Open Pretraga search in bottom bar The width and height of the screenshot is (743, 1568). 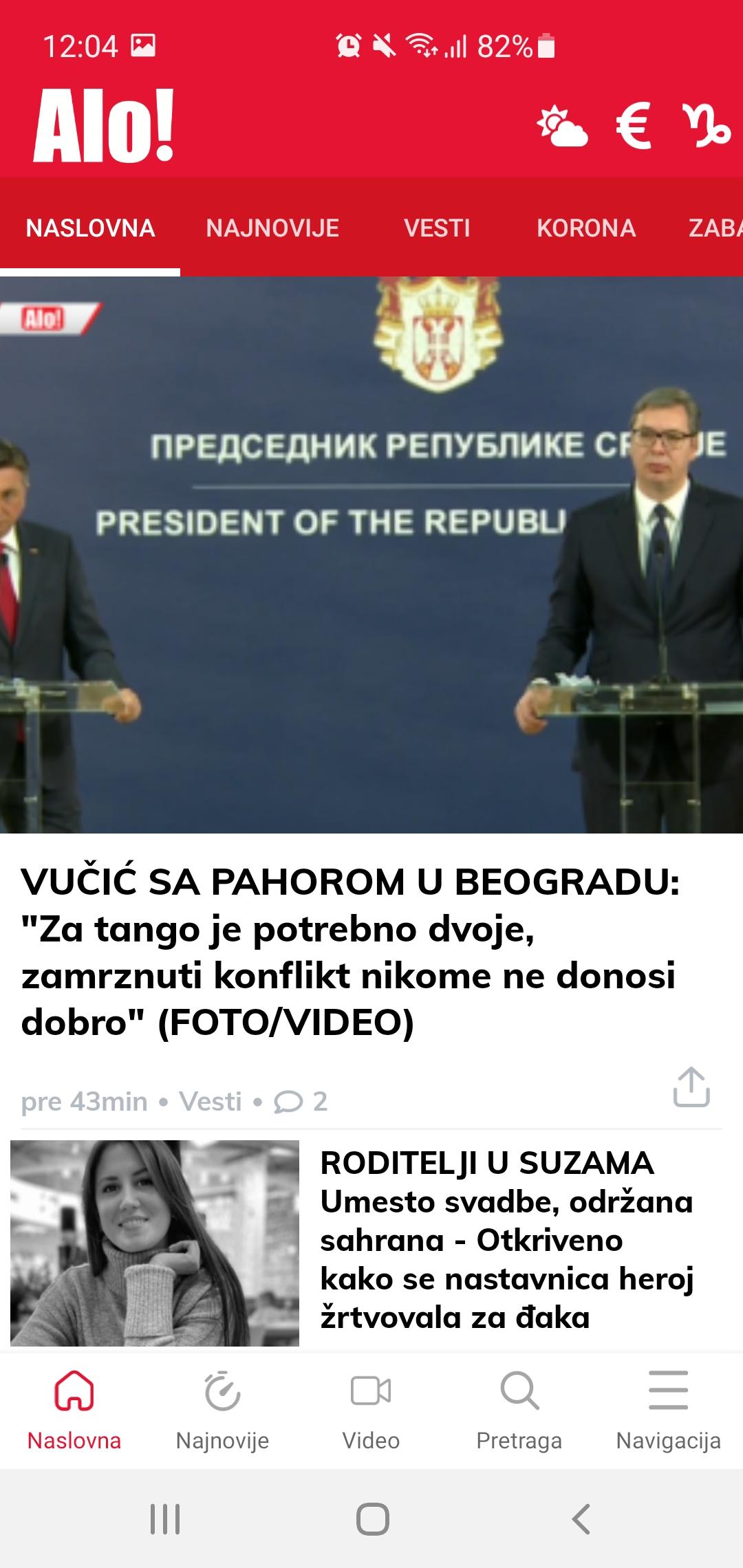(x=519, y=1411)
